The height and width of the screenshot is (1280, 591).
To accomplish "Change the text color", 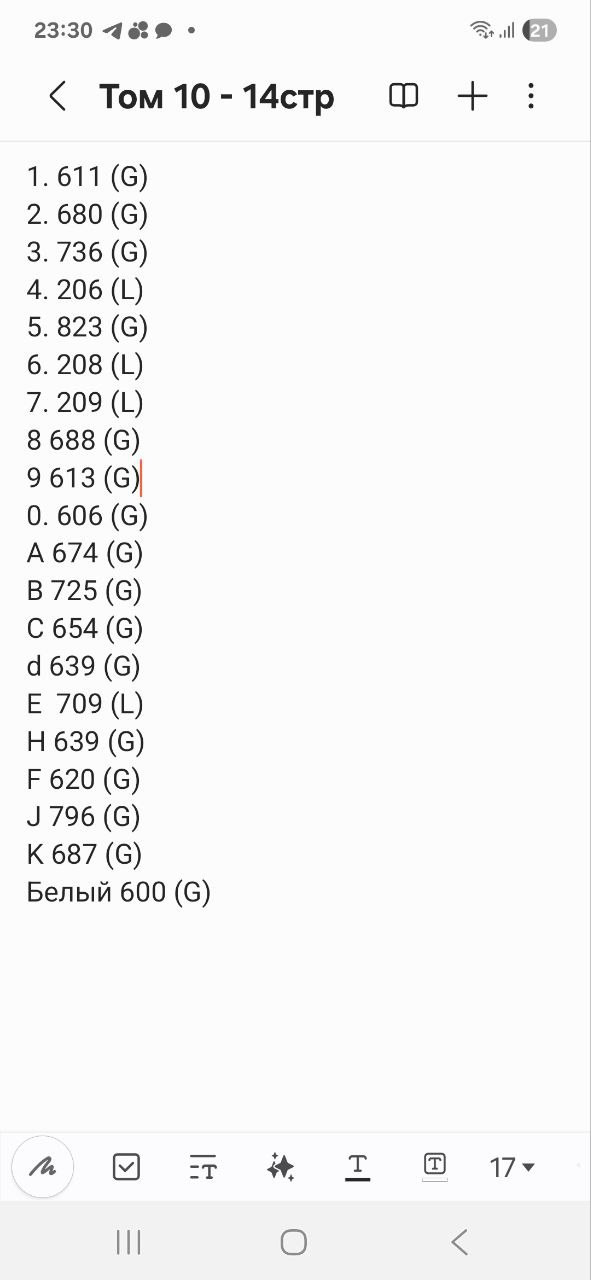I will click(358, 1166).
